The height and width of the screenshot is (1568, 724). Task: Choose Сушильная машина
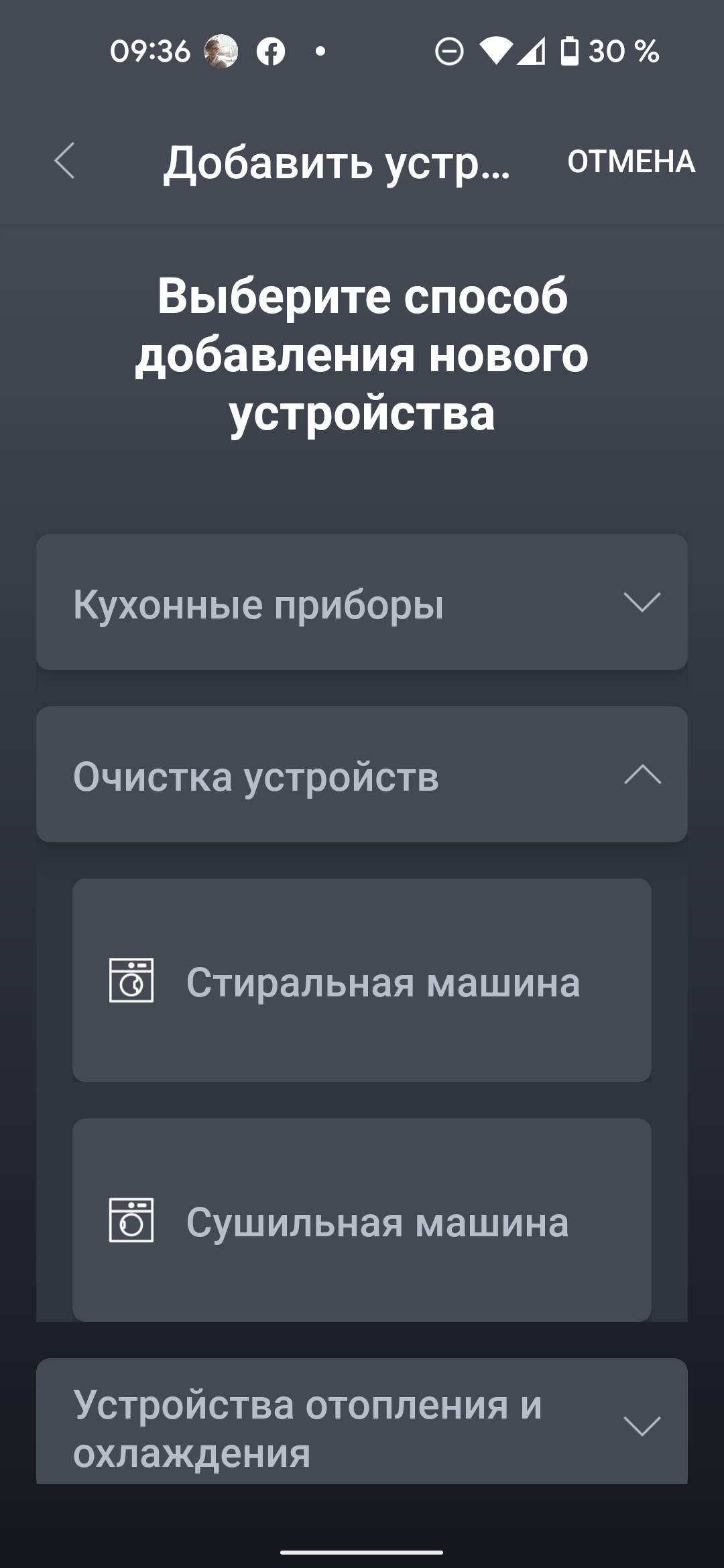pyautogui.click(x=362, y=1220)
